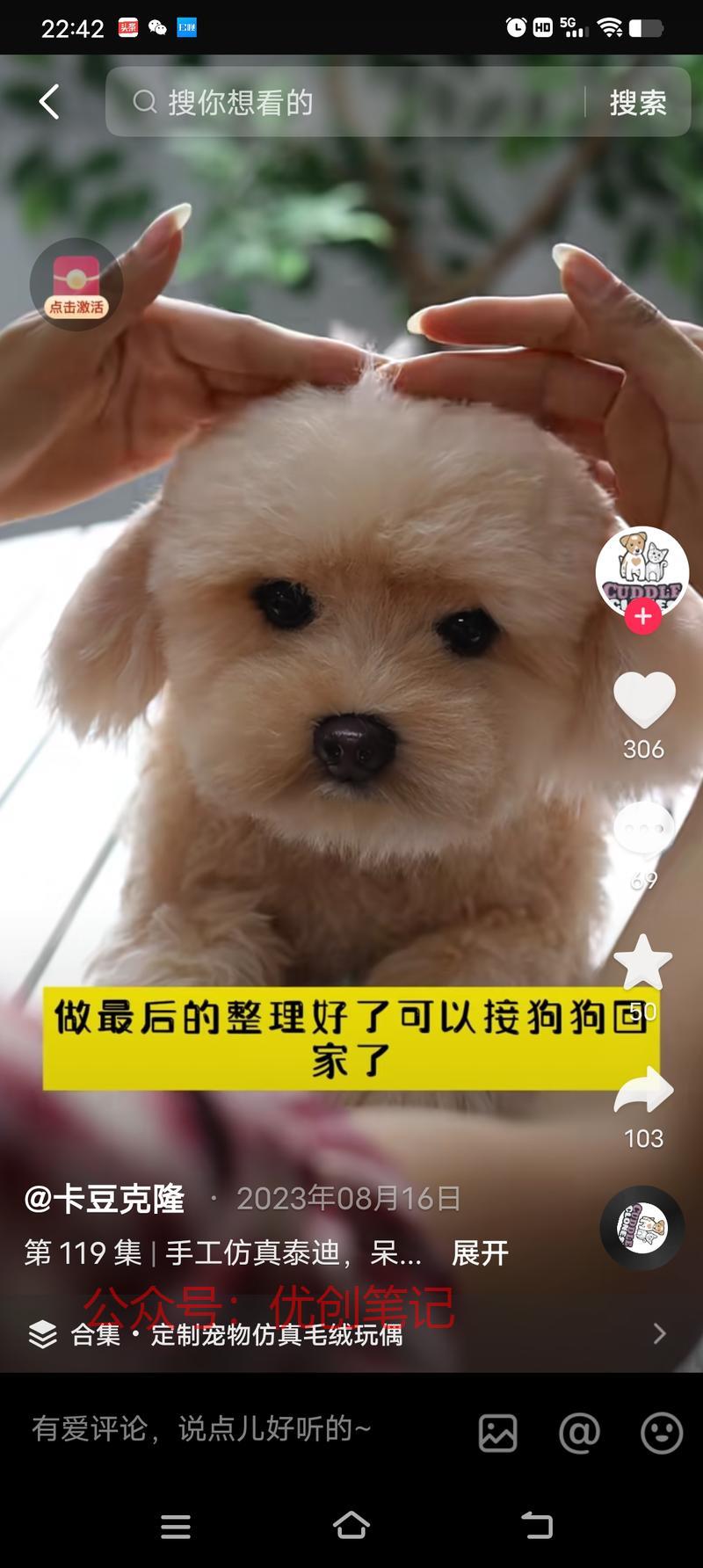The height and width of the screenshot is (1568, 703).
Task: Attach an image to the comment
Action: pos(497,1433)
